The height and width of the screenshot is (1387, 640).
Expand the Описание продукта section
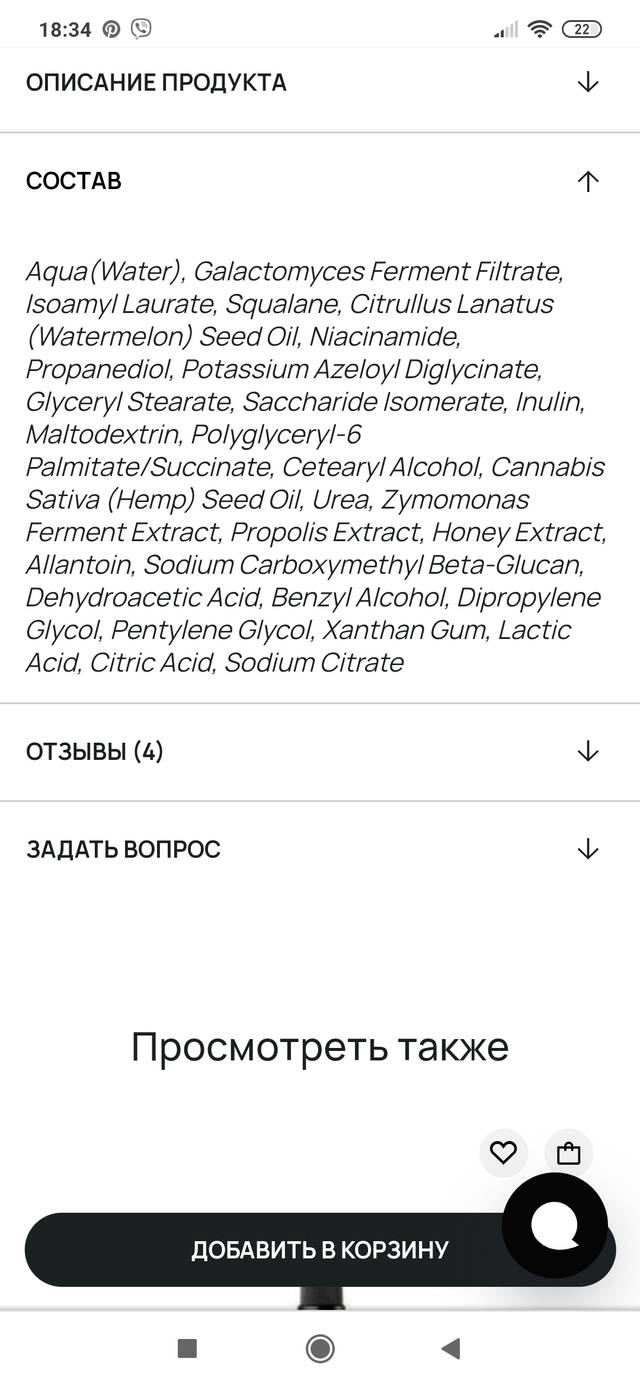point(587,82)
